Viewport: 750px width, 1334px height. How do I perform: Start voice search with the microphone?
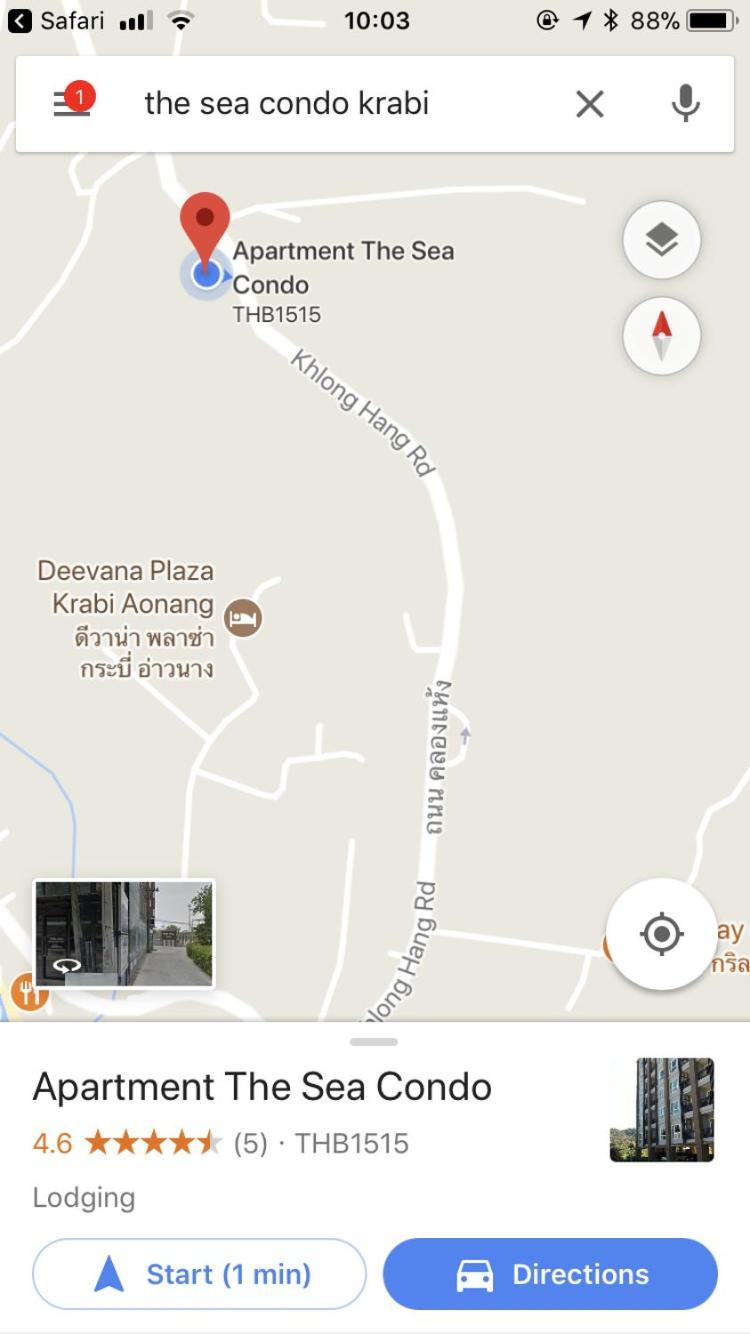pos(685,103)
